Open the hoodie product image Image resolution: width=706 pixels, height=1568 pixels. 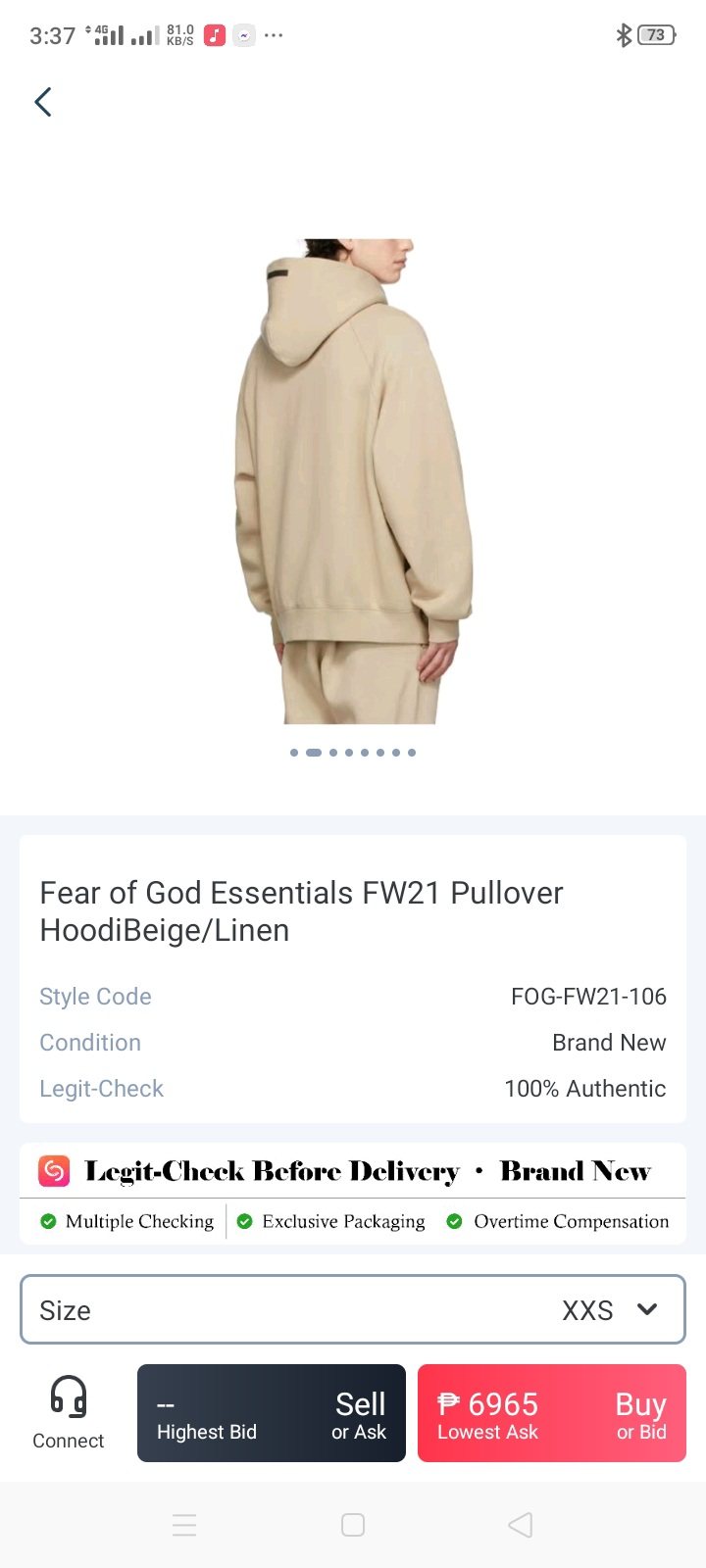353,480
